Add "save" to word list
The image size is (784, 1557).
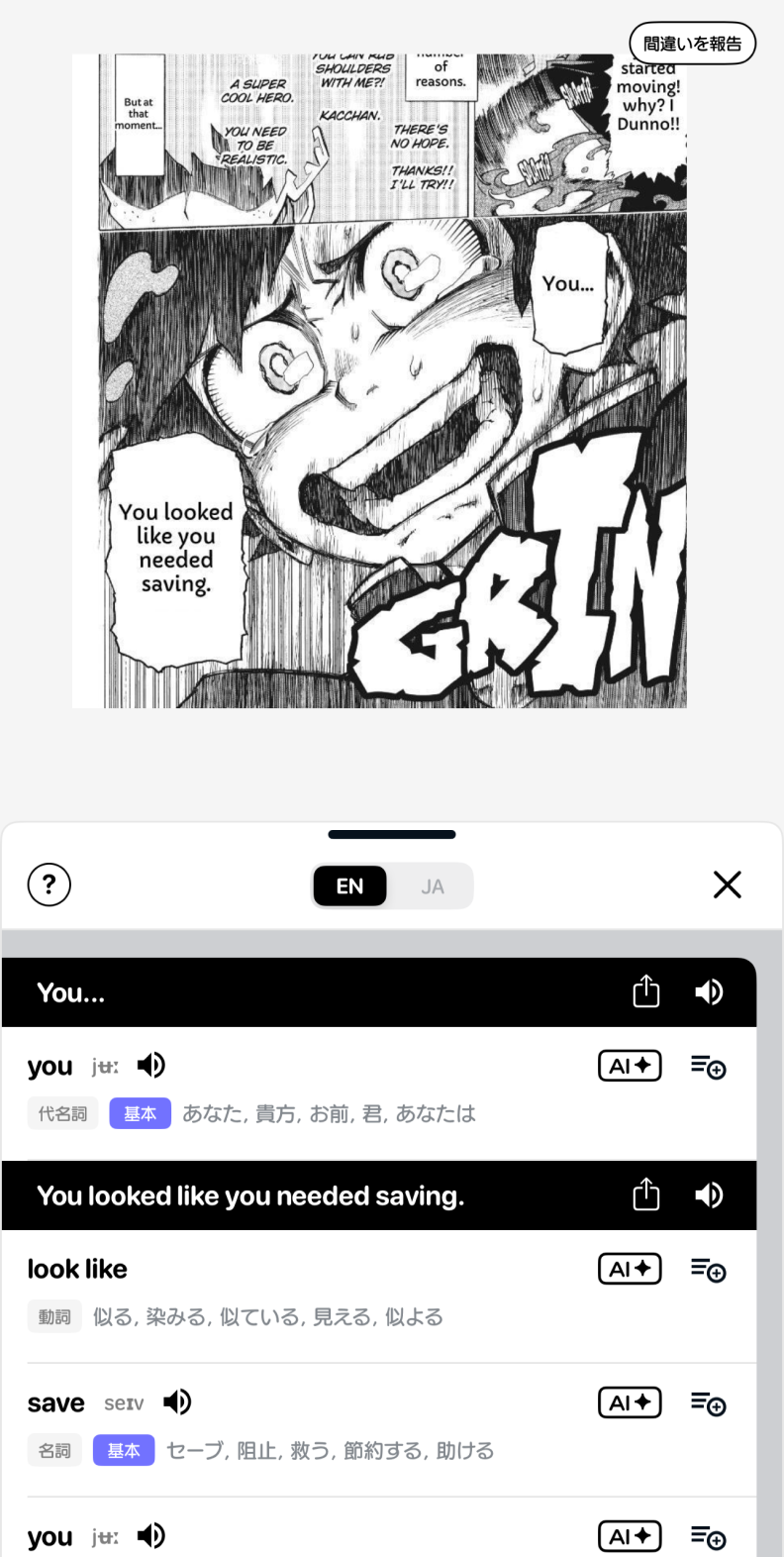coord(708,1403)
